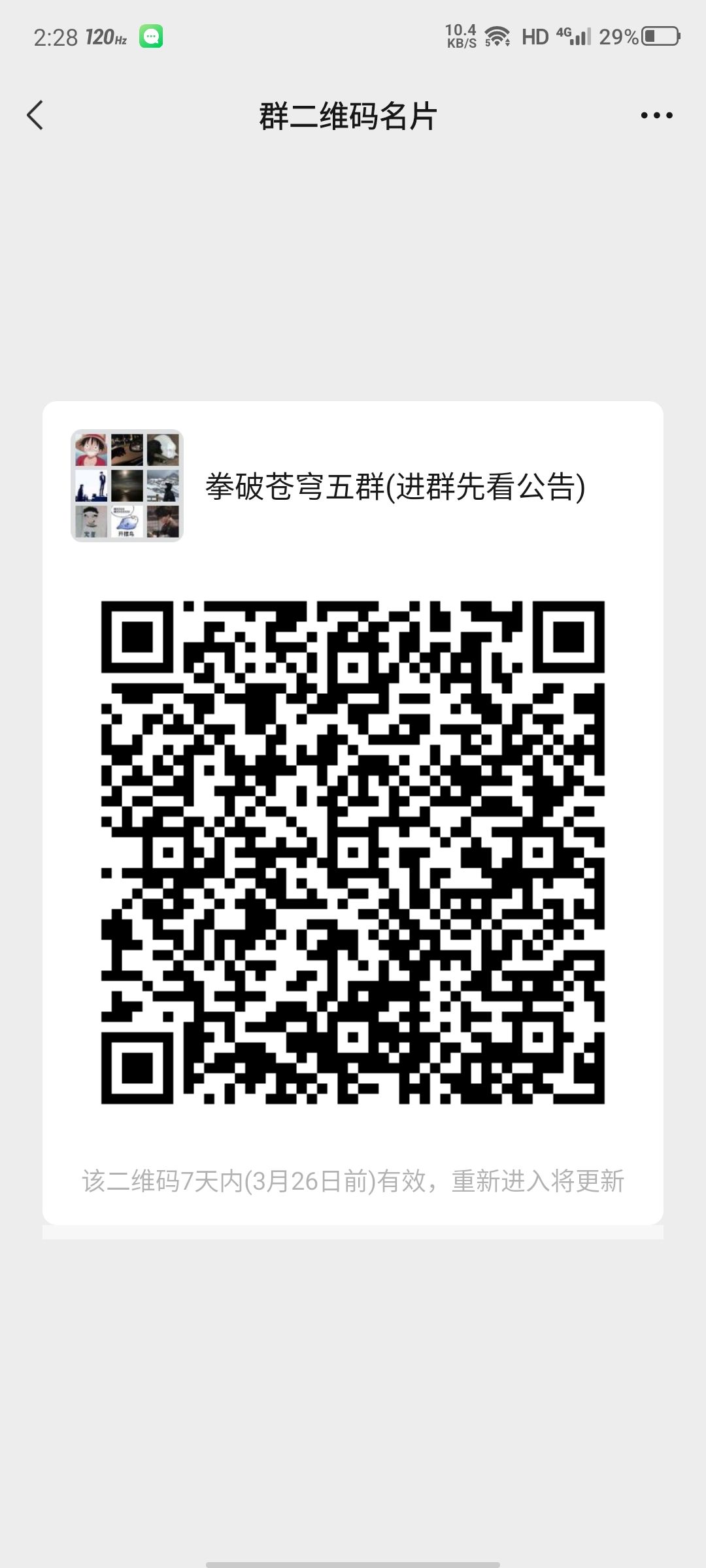Open the green messaging notification icon

tap(152, 37)
